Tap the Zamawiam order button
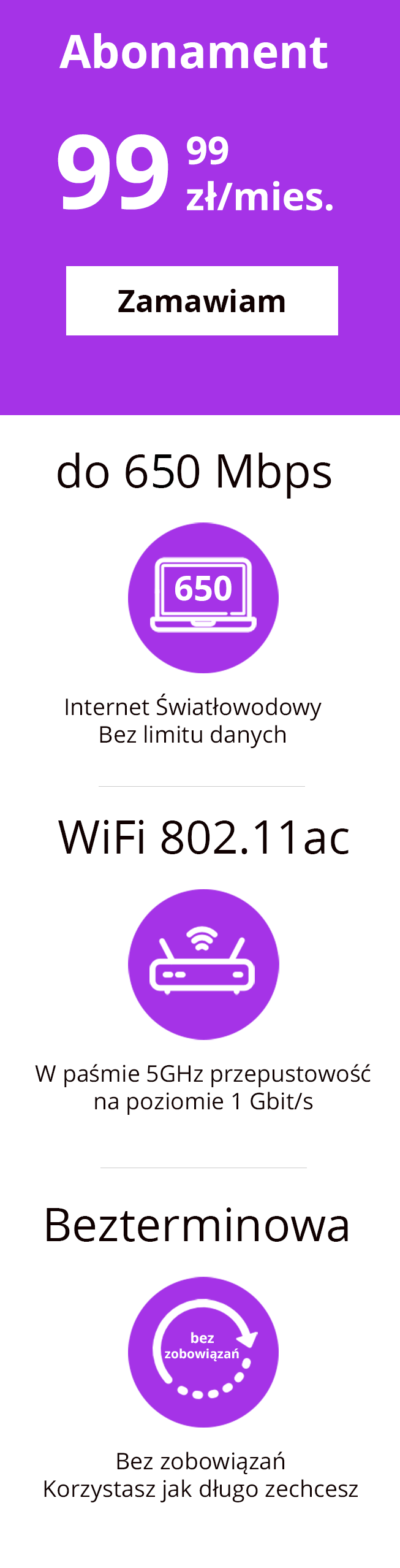 (x=202, y=300)
